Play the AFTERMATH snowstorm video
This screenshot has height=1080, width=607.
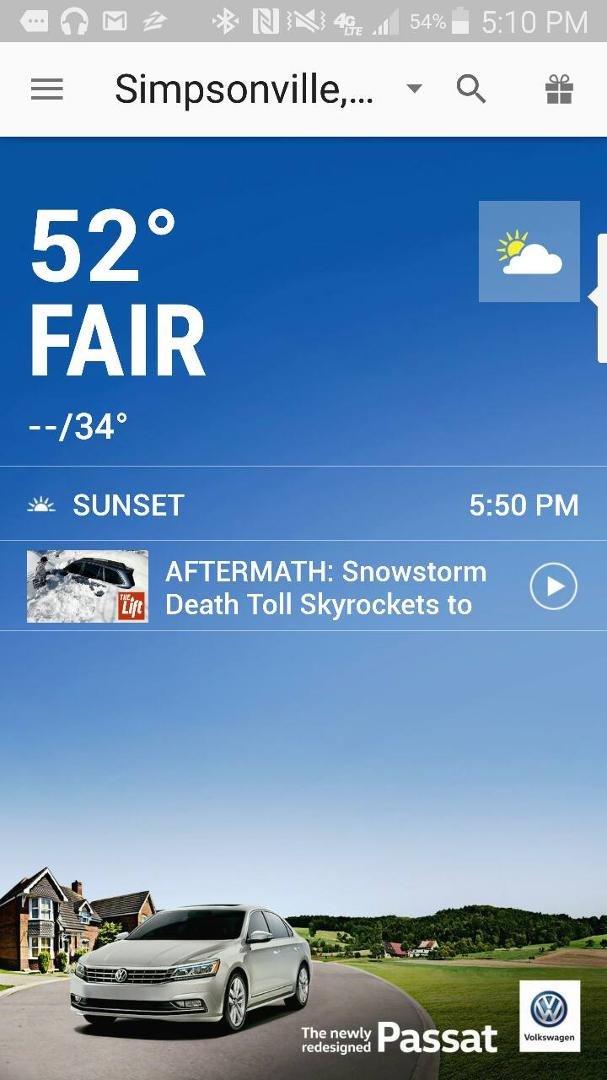(x=553, y=586)
